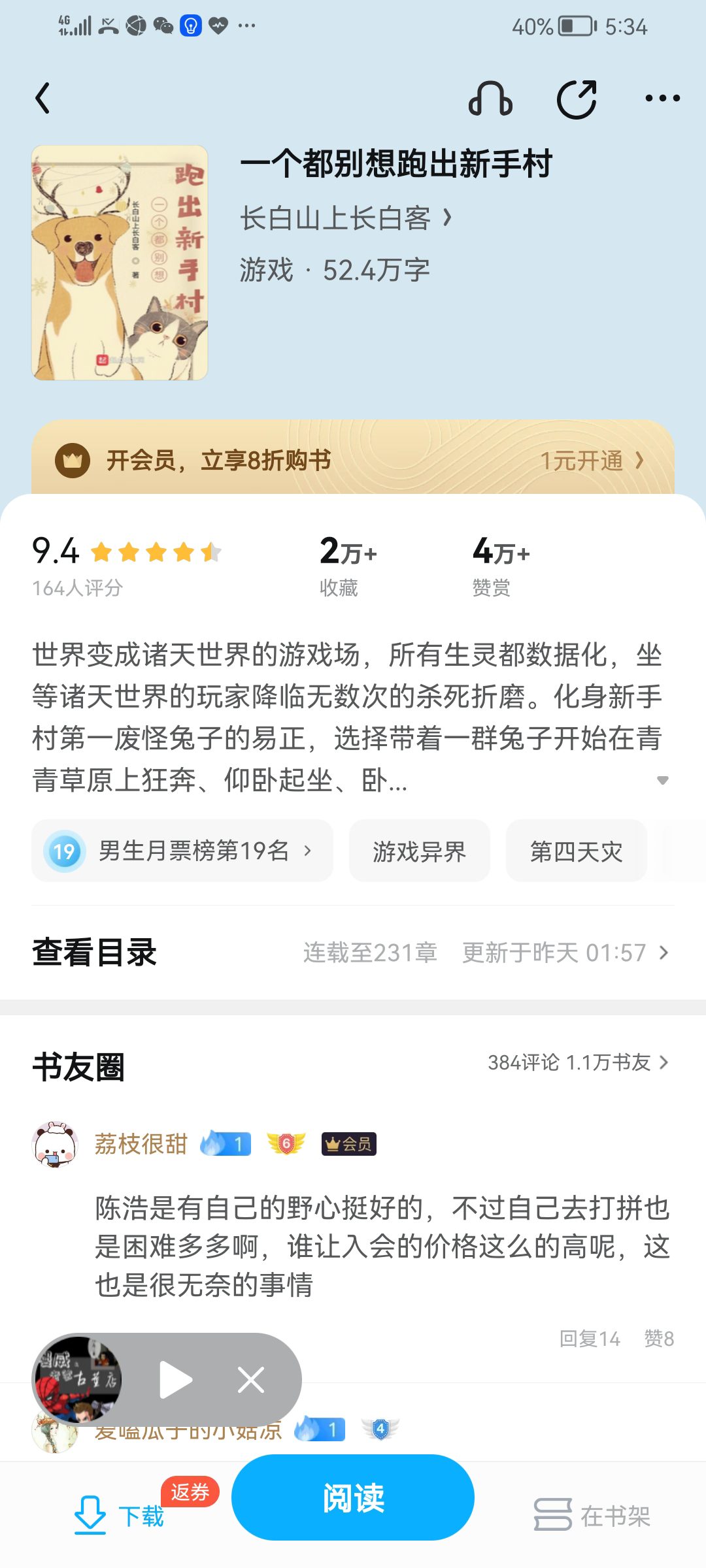
Task: Play the floating audio player
Action: coord(176,1380)
